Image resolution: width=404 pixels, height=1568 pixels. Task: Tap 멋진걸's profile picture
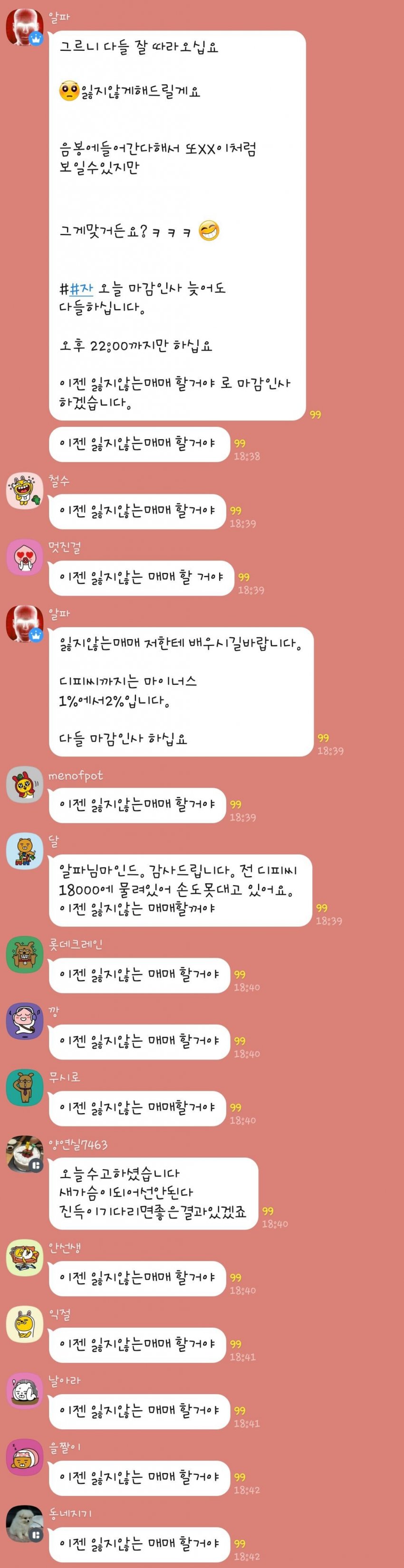[x=24, y=557]
